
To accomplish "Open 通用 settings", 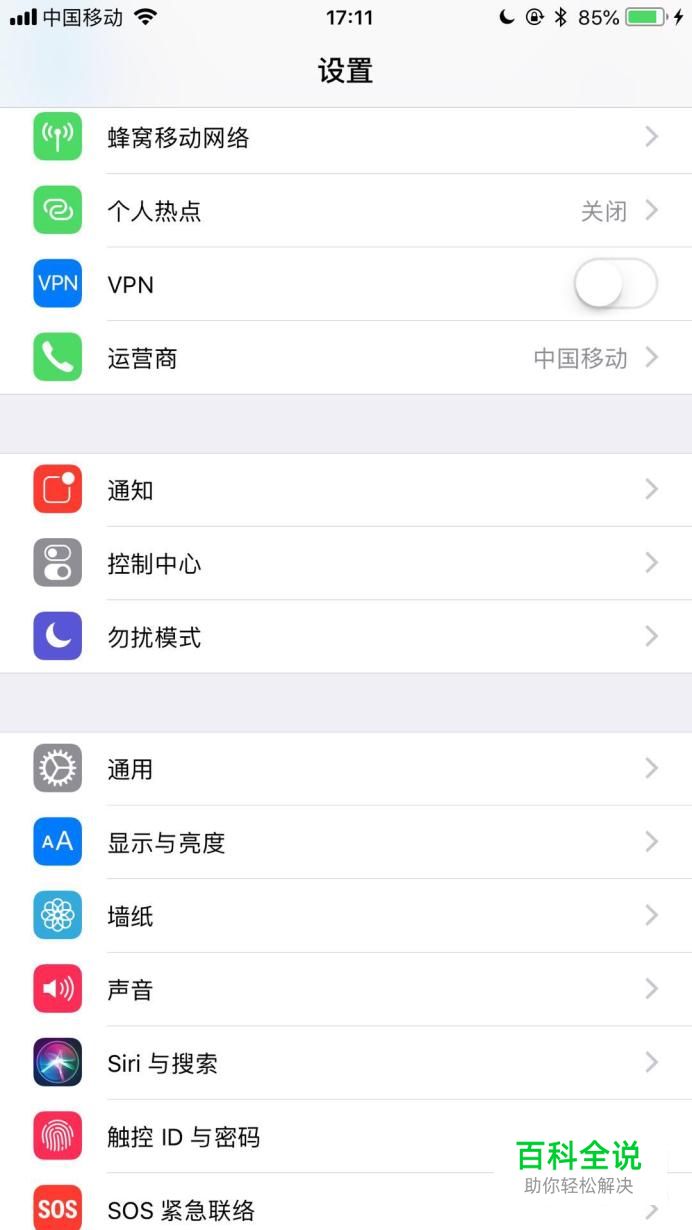I will click(x=345, y=769).
